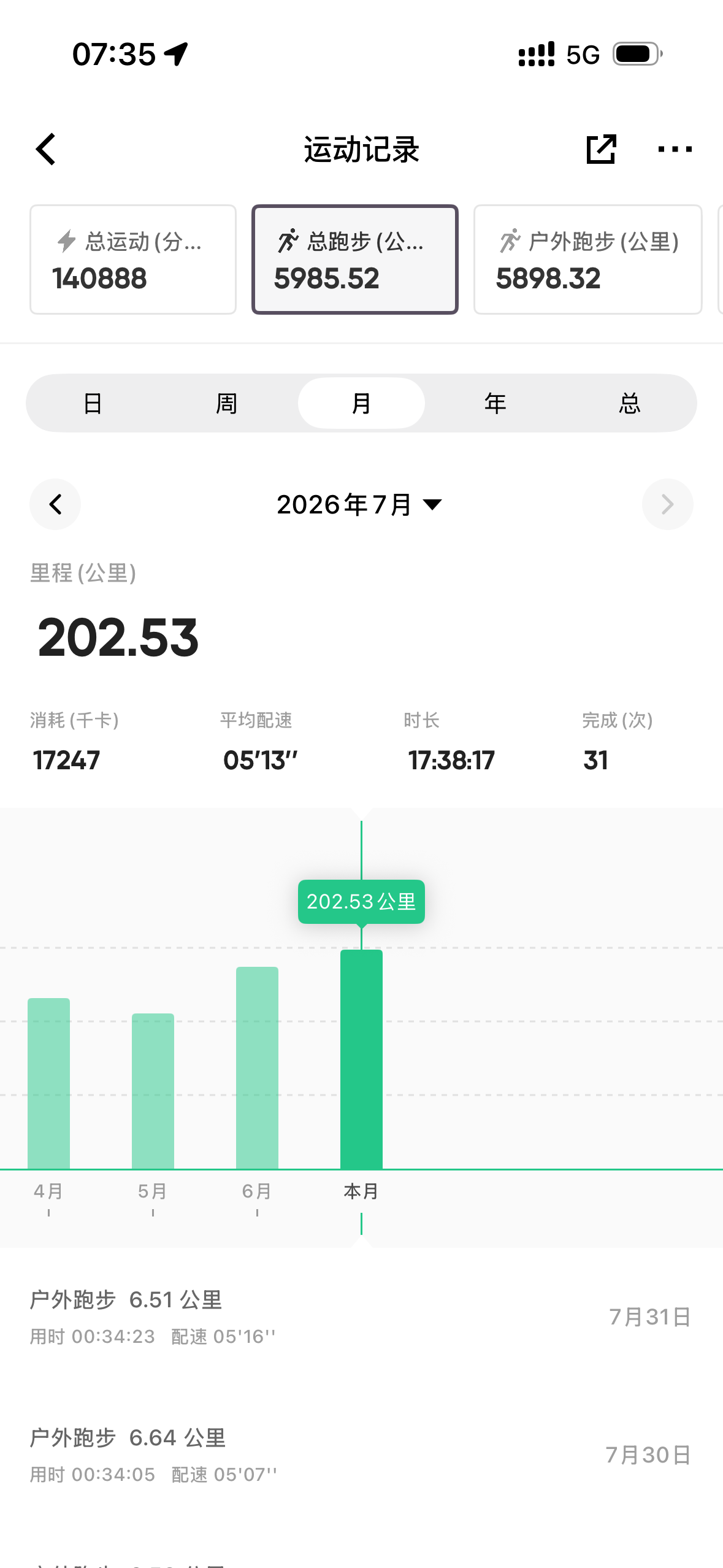Open the 7月31日 6.51公里 run

361,1316
